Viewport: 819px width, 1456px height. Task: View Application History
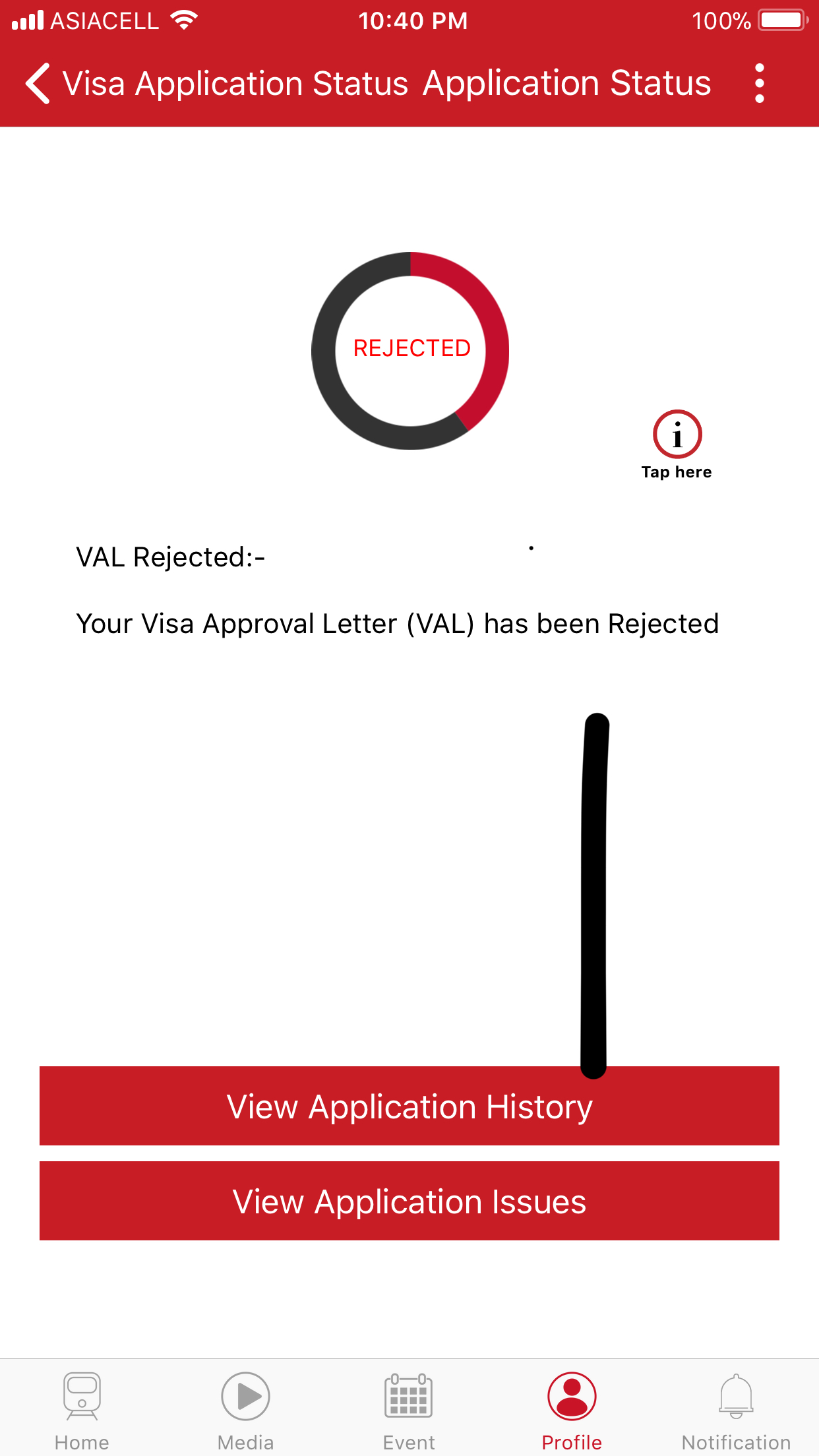click(x=409, y=1106)
